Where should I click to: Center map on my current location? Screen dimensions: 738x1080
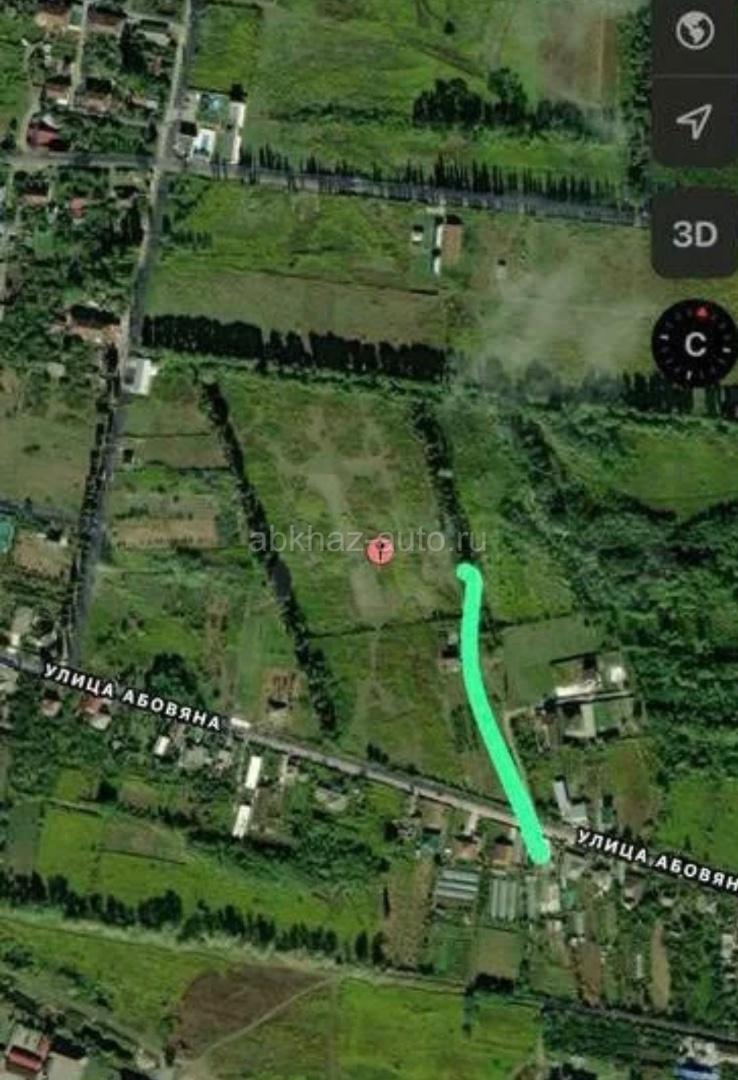[694, 122]
